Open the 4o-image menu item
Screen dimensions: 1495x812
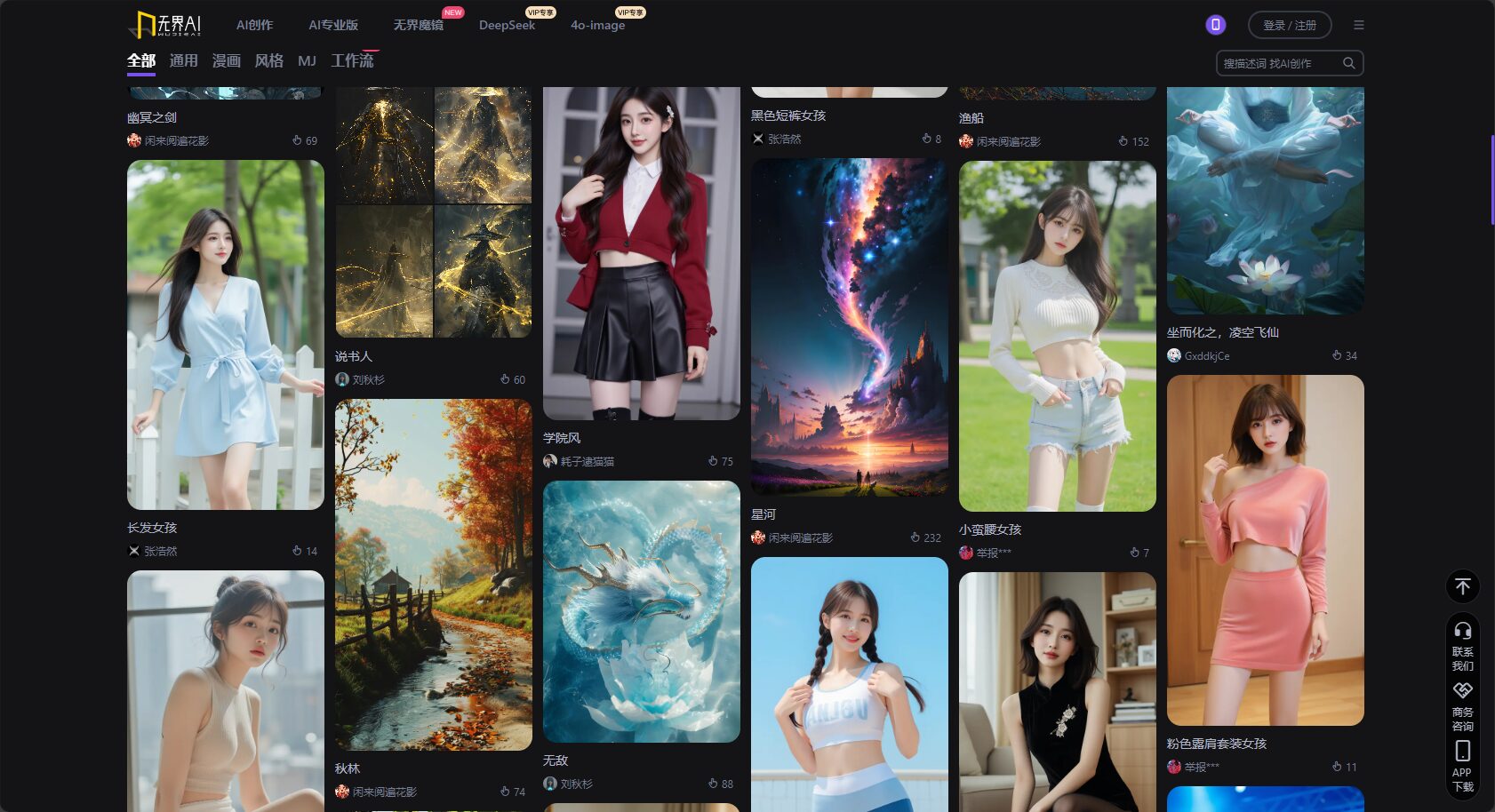click(597, 25)
